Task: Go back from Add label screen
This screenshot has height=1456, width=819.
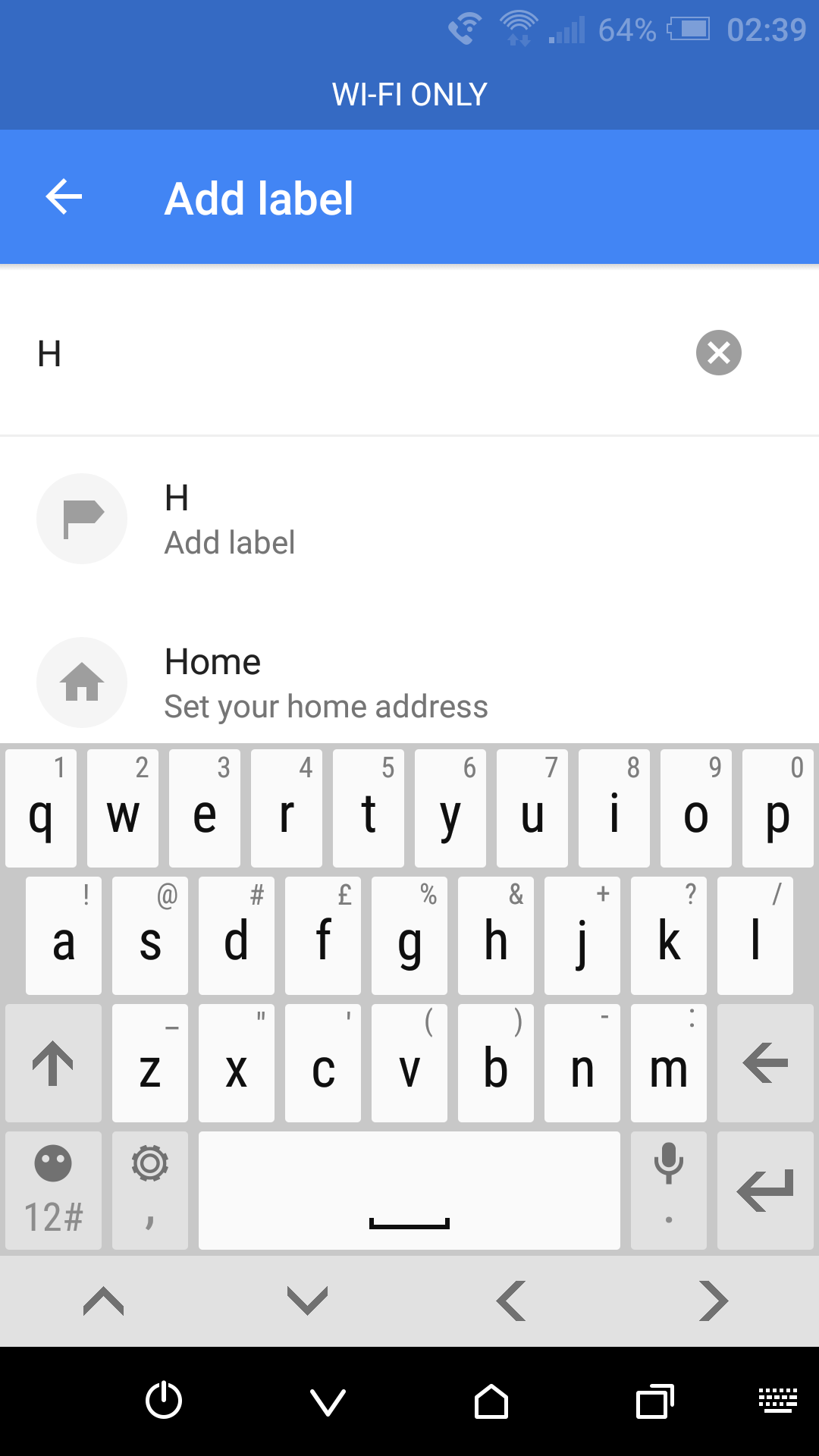Action: pyautogui.click(x=64, y=197)
